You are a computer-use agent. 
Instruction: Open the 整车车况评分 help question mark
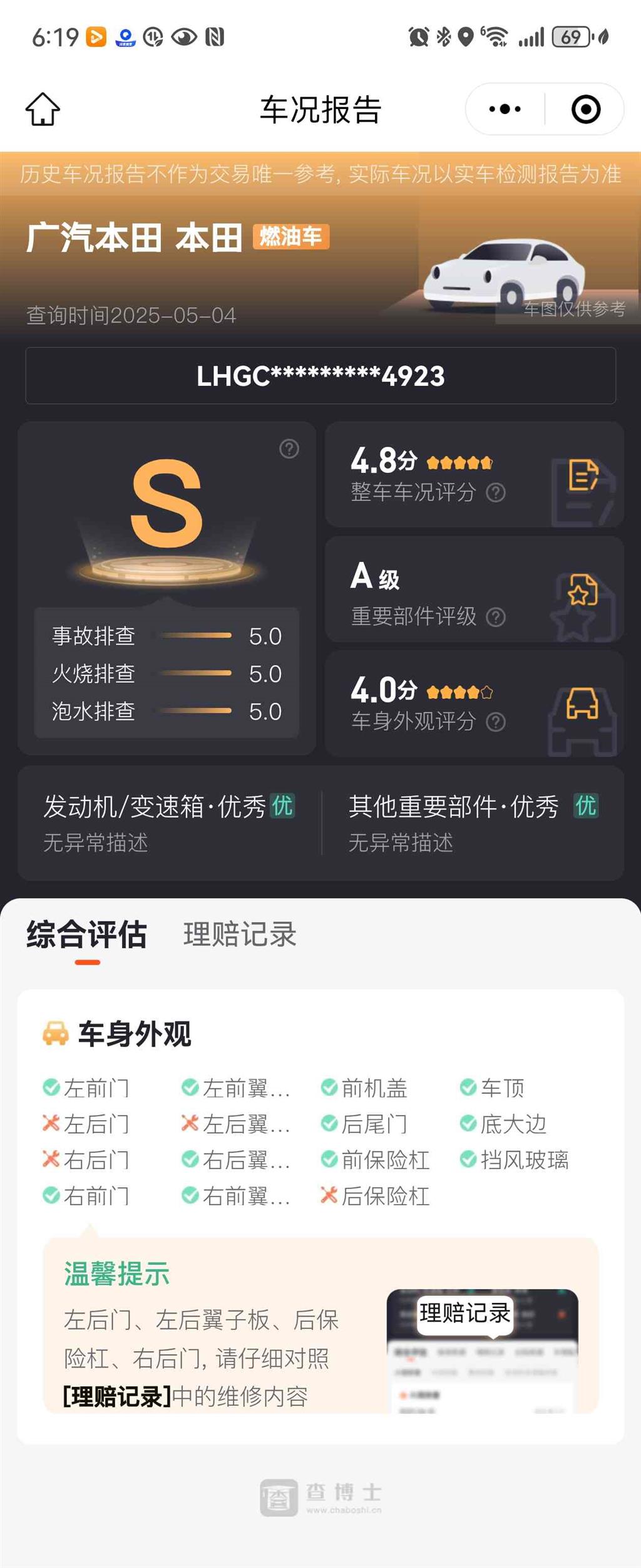click(496, 492)
